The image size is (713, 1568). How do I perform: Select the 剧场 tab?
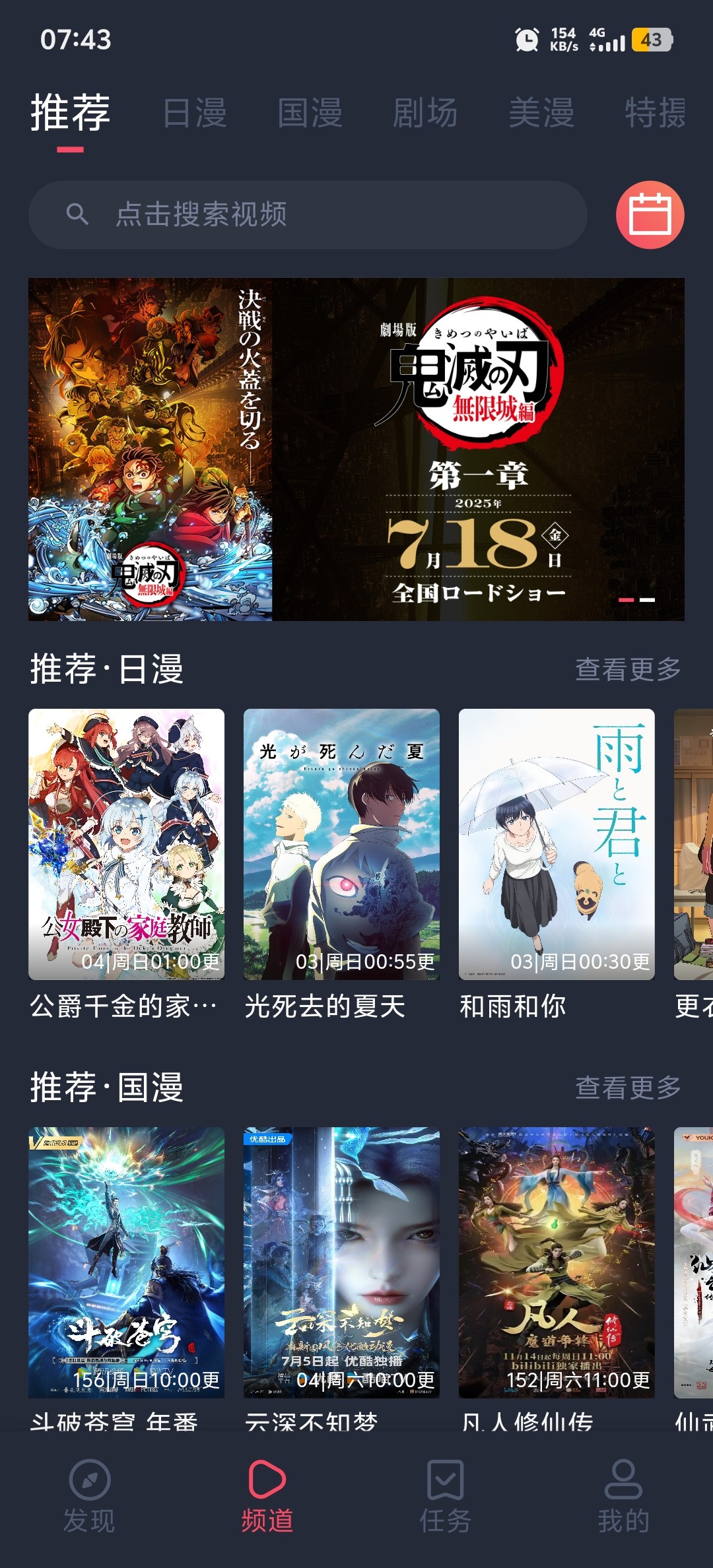[x=425, y=113]
